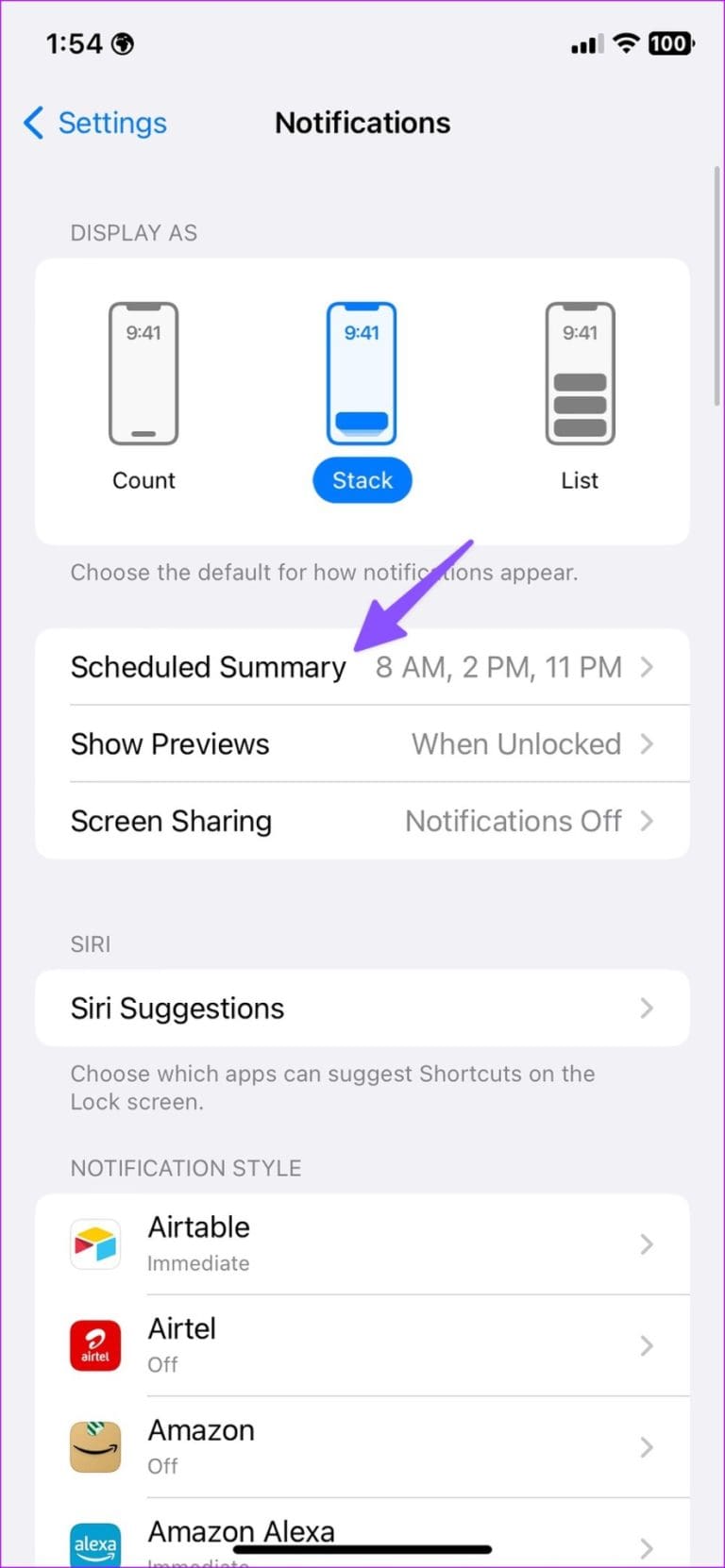
Task: Go back to Settings
Action: click(x=95, y=123)
